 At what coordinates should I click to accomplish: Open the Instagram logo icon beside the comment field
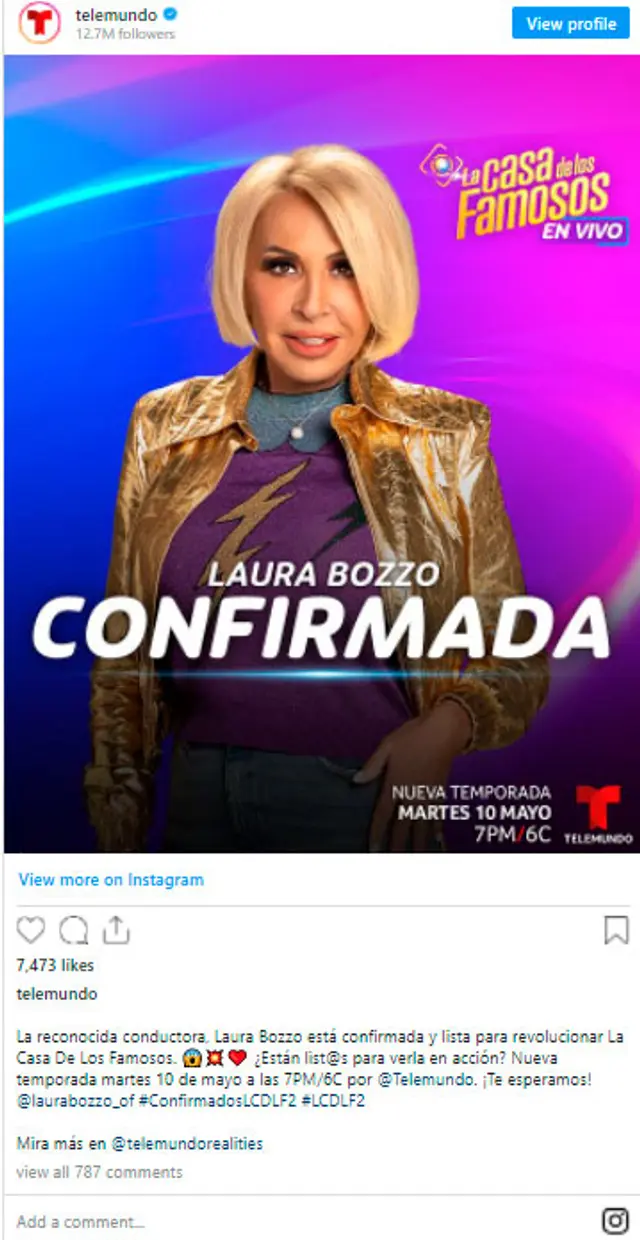pyautogui.click(x=615, y=1221)
